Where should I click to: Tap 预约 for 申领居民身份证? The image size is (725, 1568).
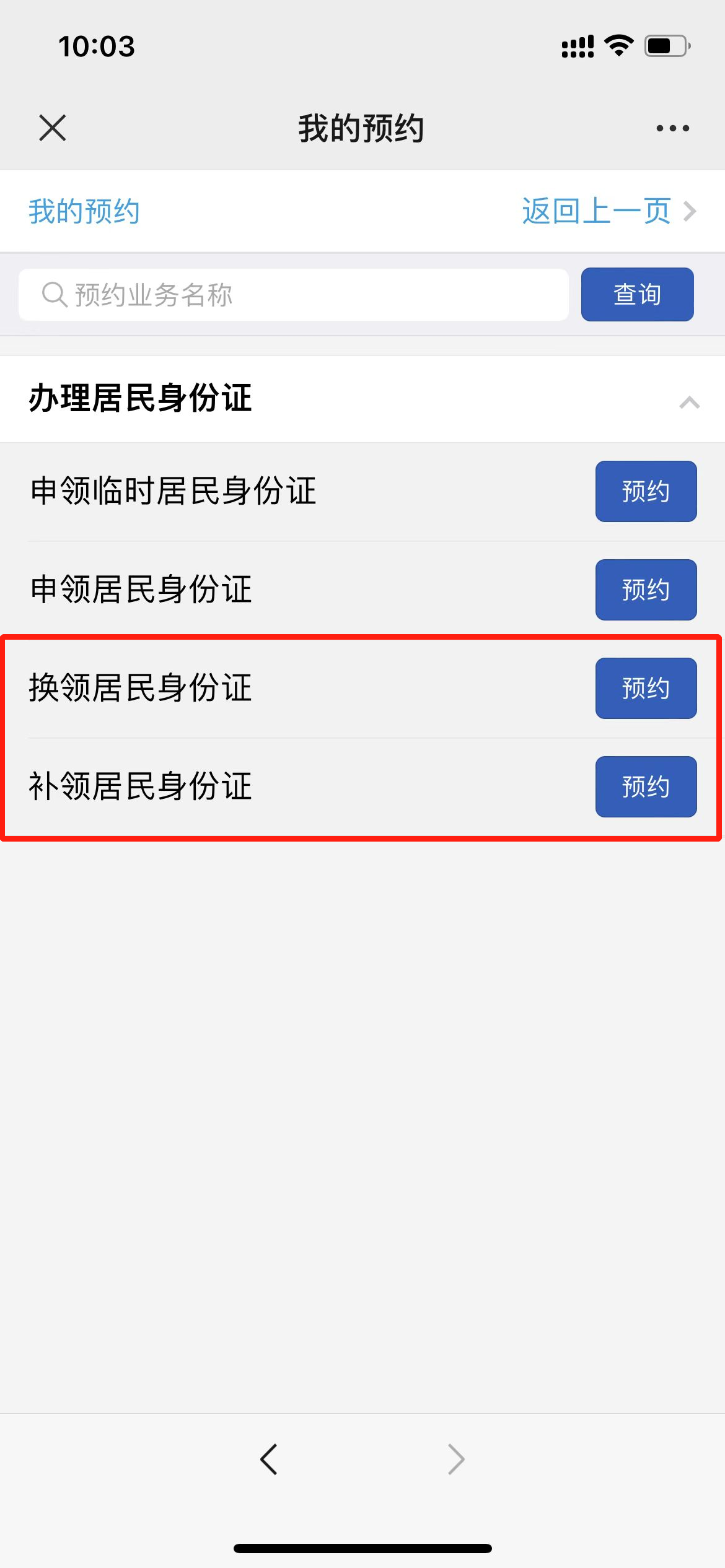coord(646,590)
